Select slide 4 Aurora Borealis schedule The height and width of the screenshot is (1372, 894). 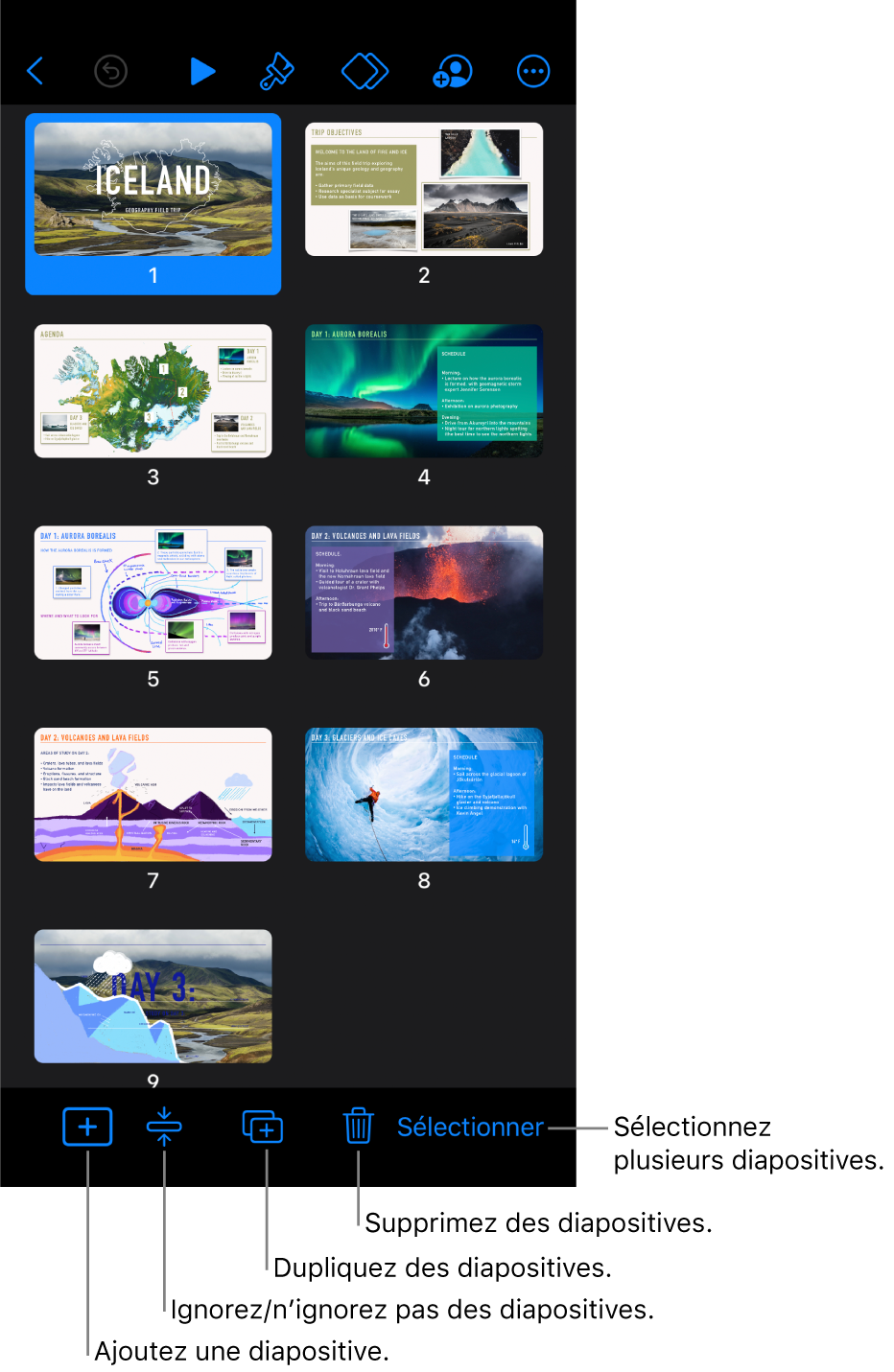click(424, 391)
